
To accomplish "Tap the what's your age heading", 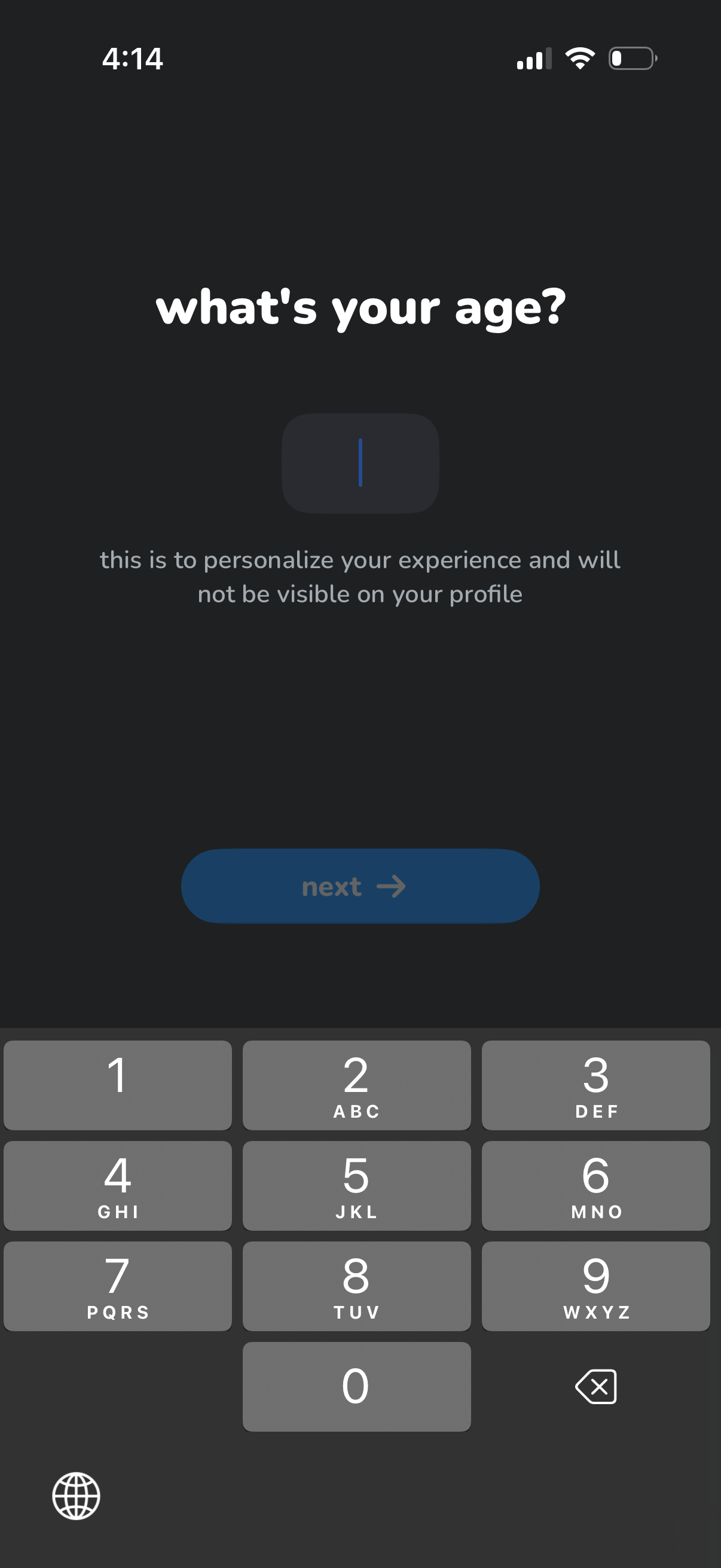I will click(360, 307).
